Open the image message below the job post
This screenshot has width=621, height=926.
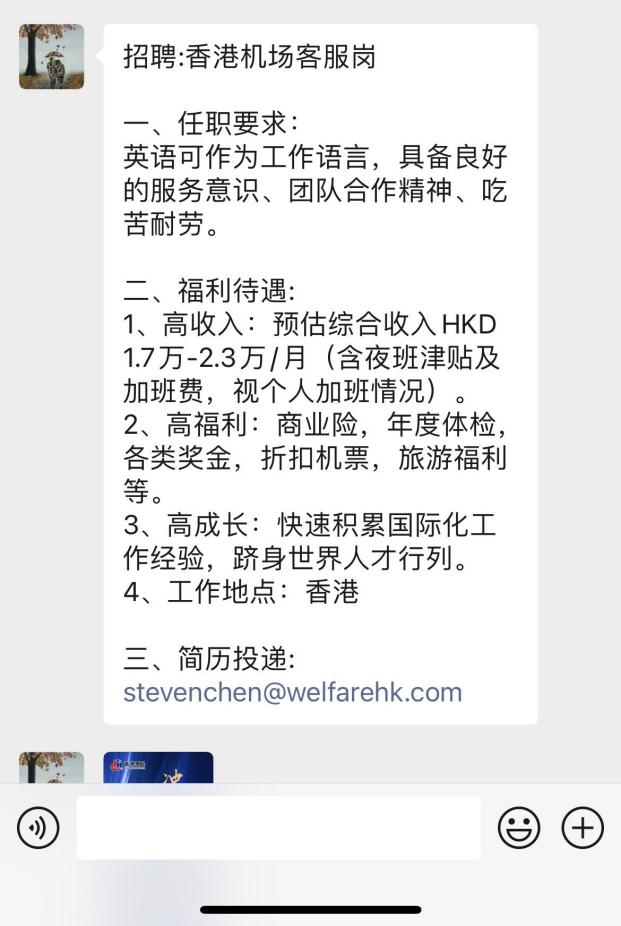click(158, 768)
